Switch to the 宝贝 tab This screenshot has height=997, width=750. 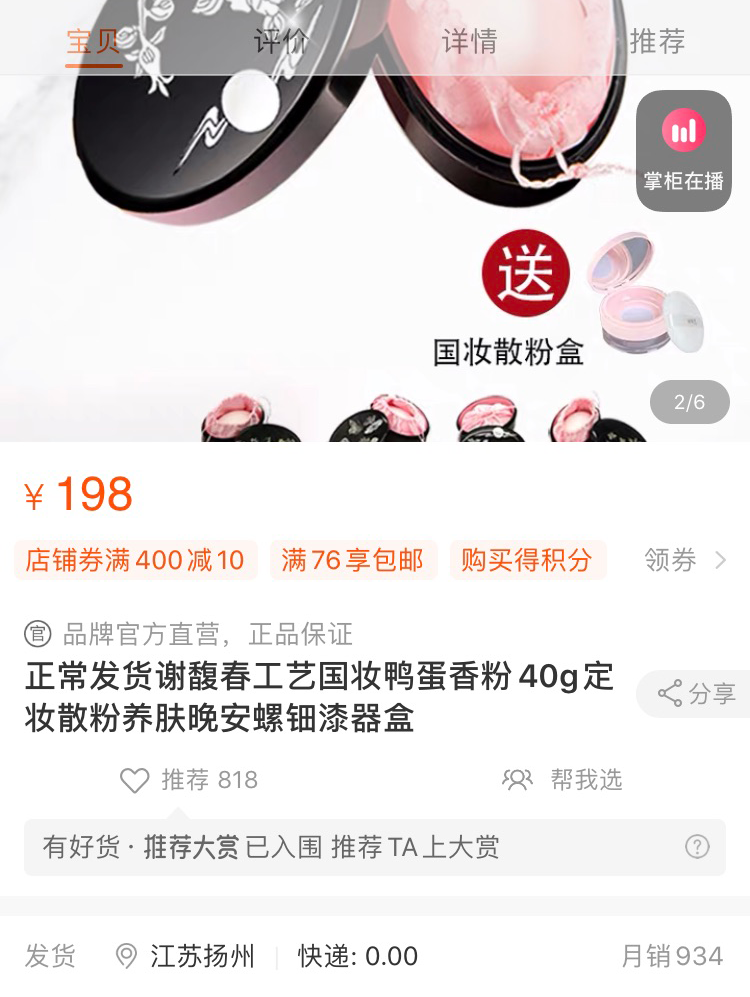click(x=93, y=42)
